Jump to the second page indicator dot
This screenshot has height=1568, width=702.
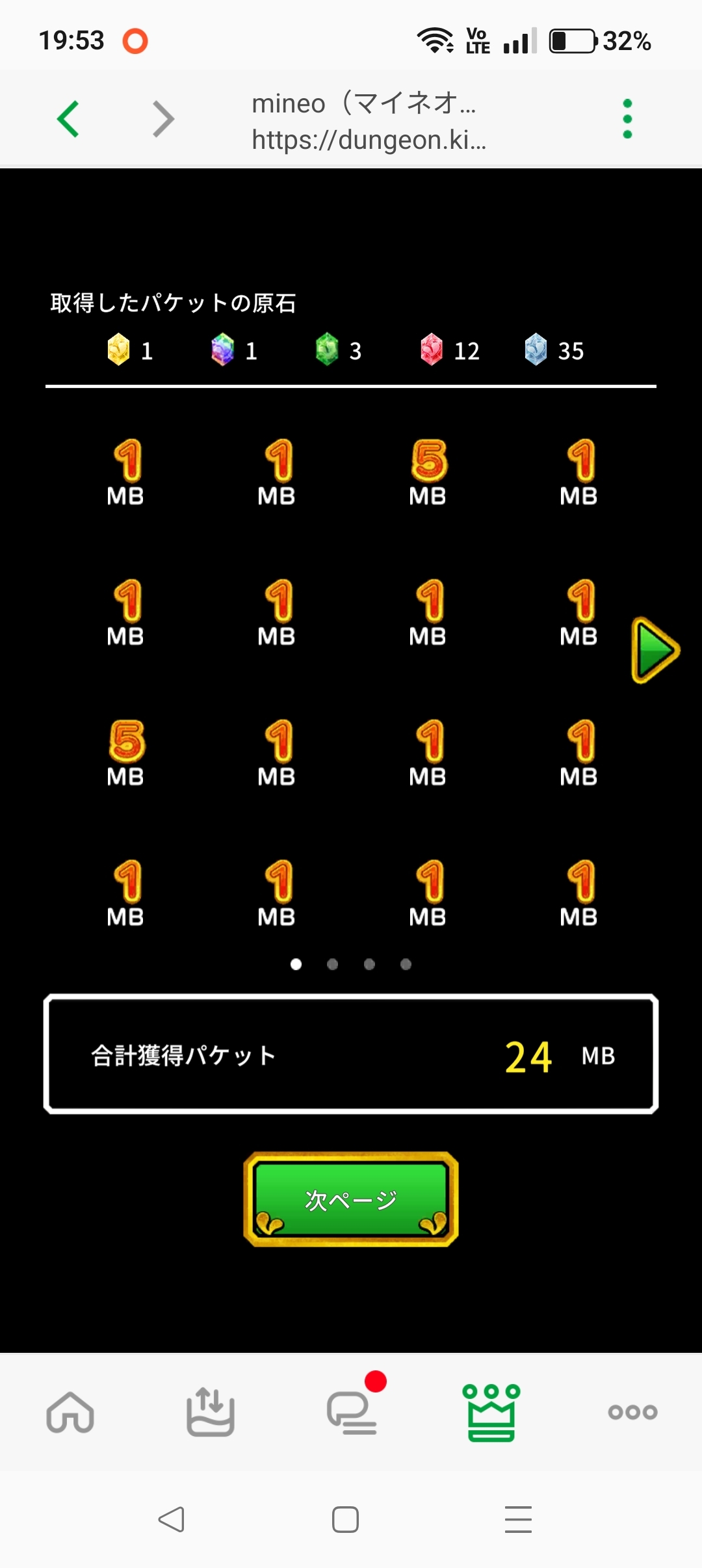[332, 964]
